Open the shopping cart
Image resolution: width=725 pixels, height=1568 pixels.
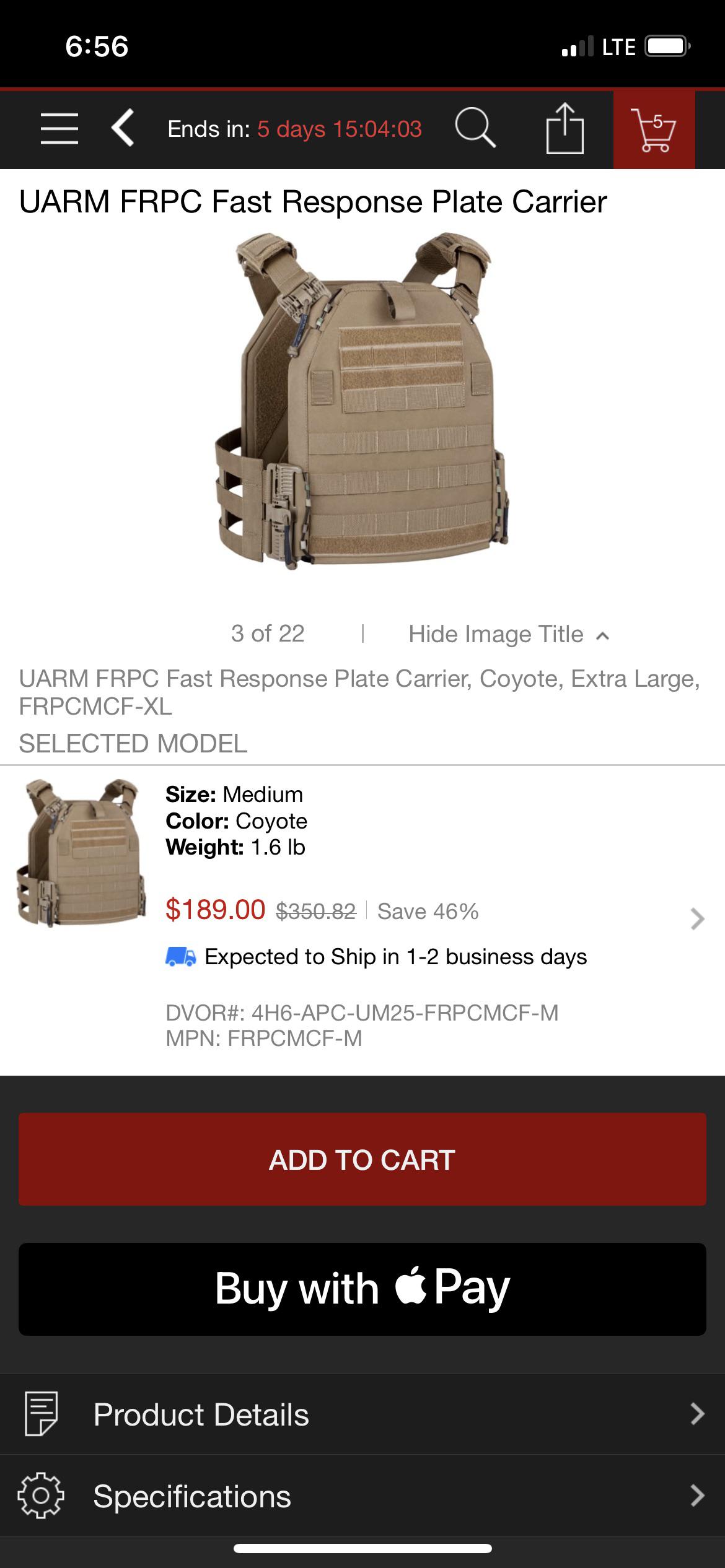click(x=653, y=129)
